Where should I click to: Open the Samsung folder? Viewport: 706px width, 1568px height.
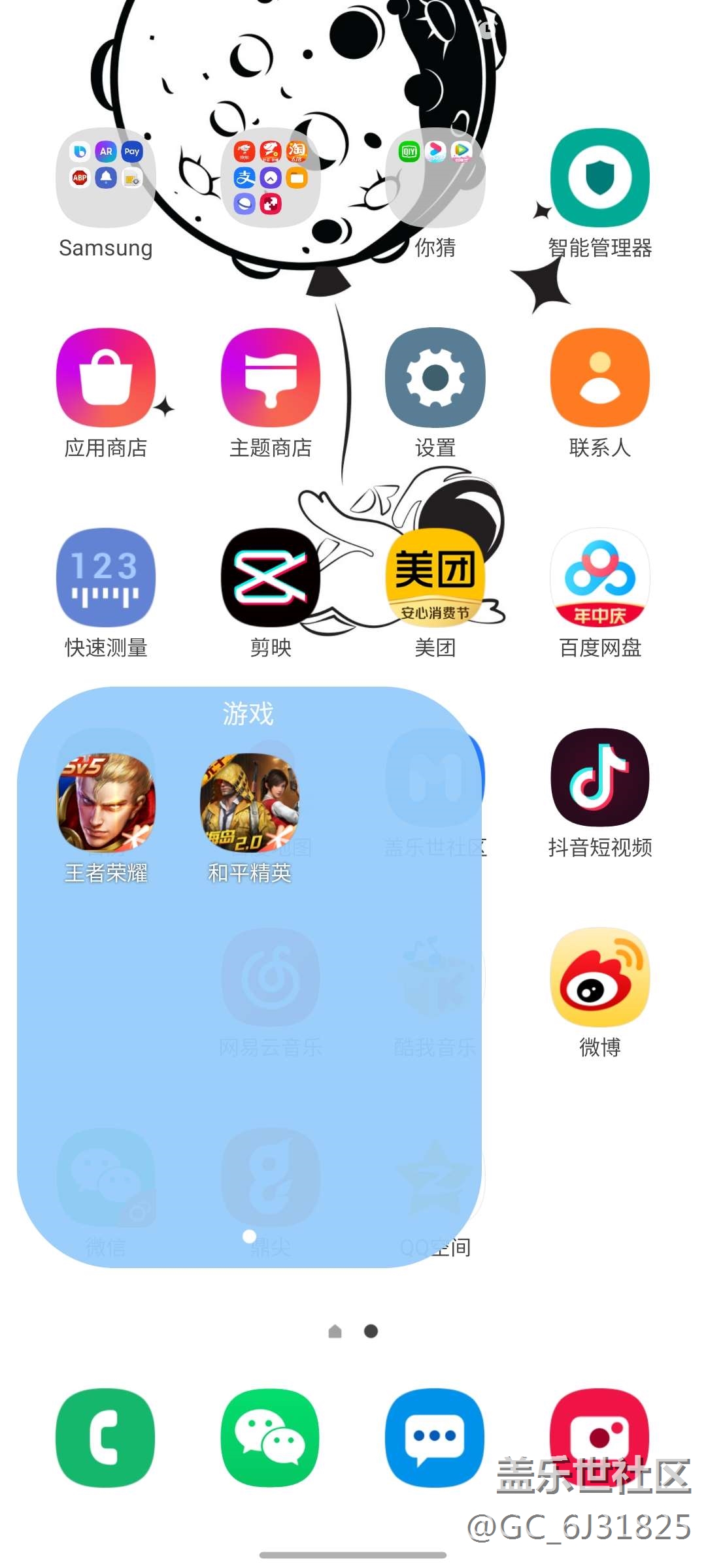pyautogui.click(x=106, y=178)
